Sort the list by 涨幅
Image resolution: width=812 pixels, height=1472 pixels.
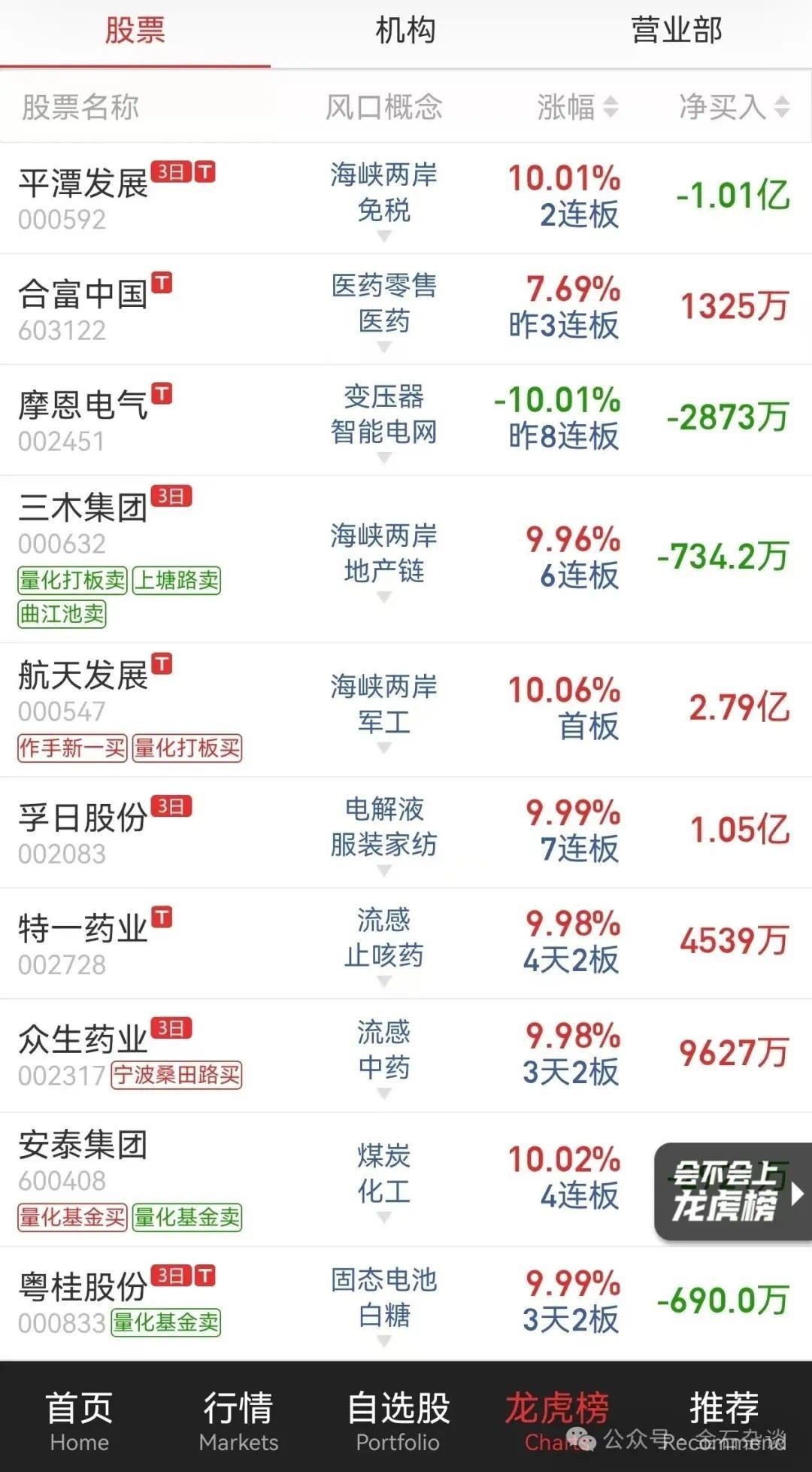coord(577,107)
